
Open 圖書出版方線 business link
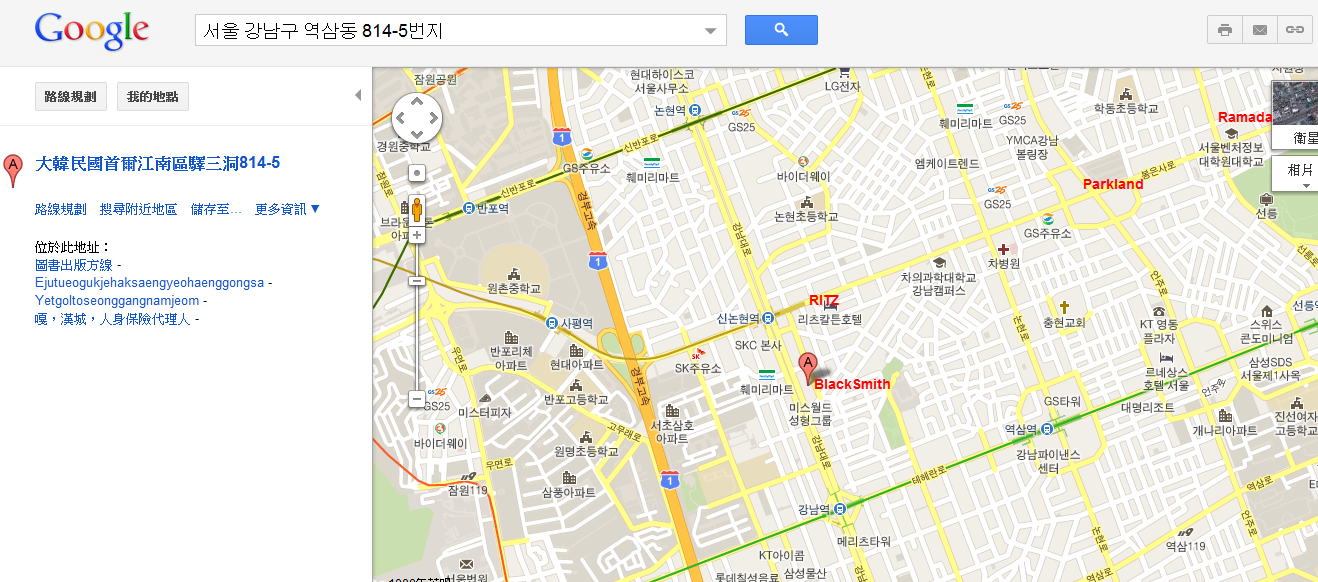tap(74, 265)
